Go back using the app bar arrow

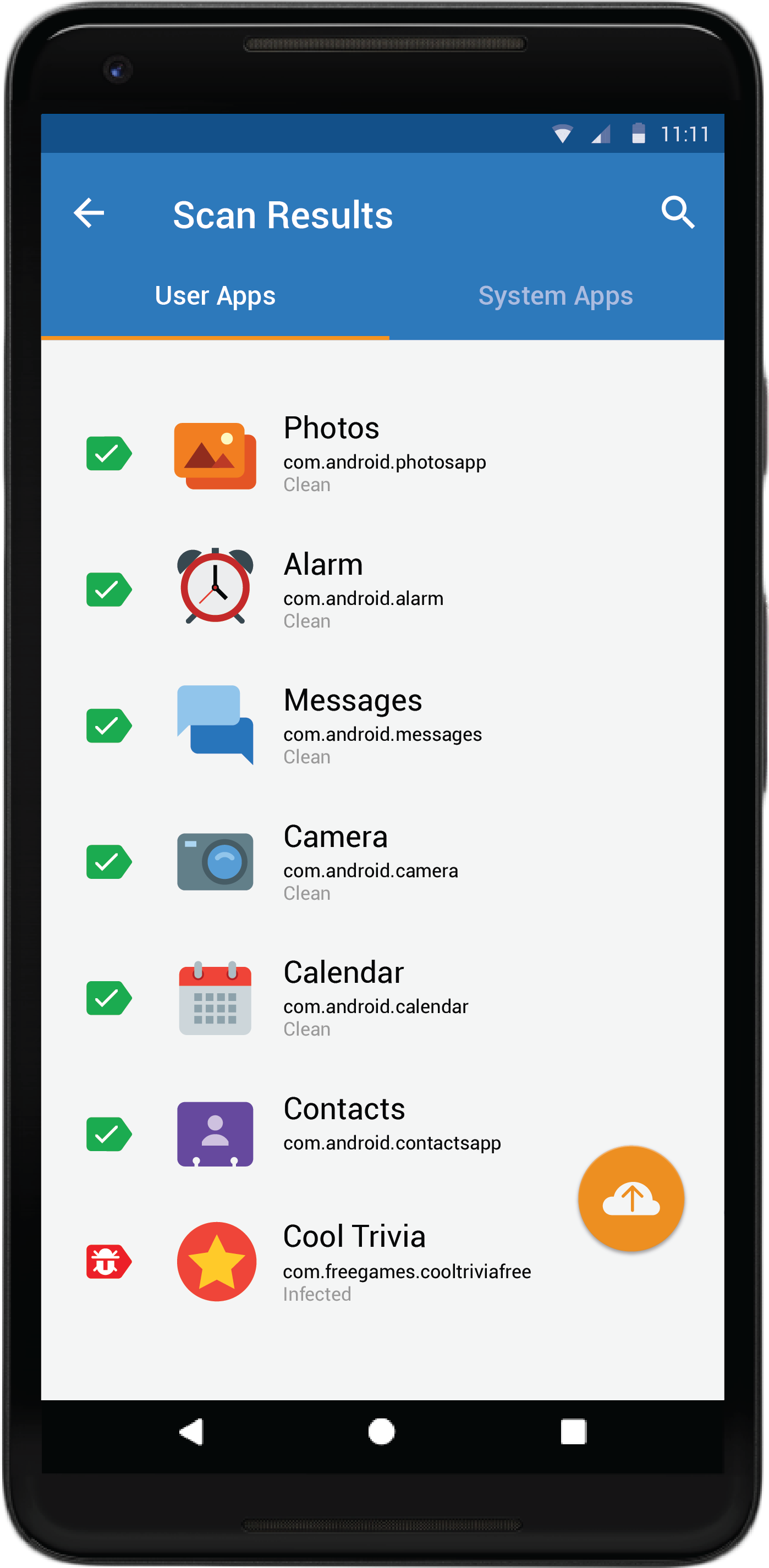coord(89,213)
